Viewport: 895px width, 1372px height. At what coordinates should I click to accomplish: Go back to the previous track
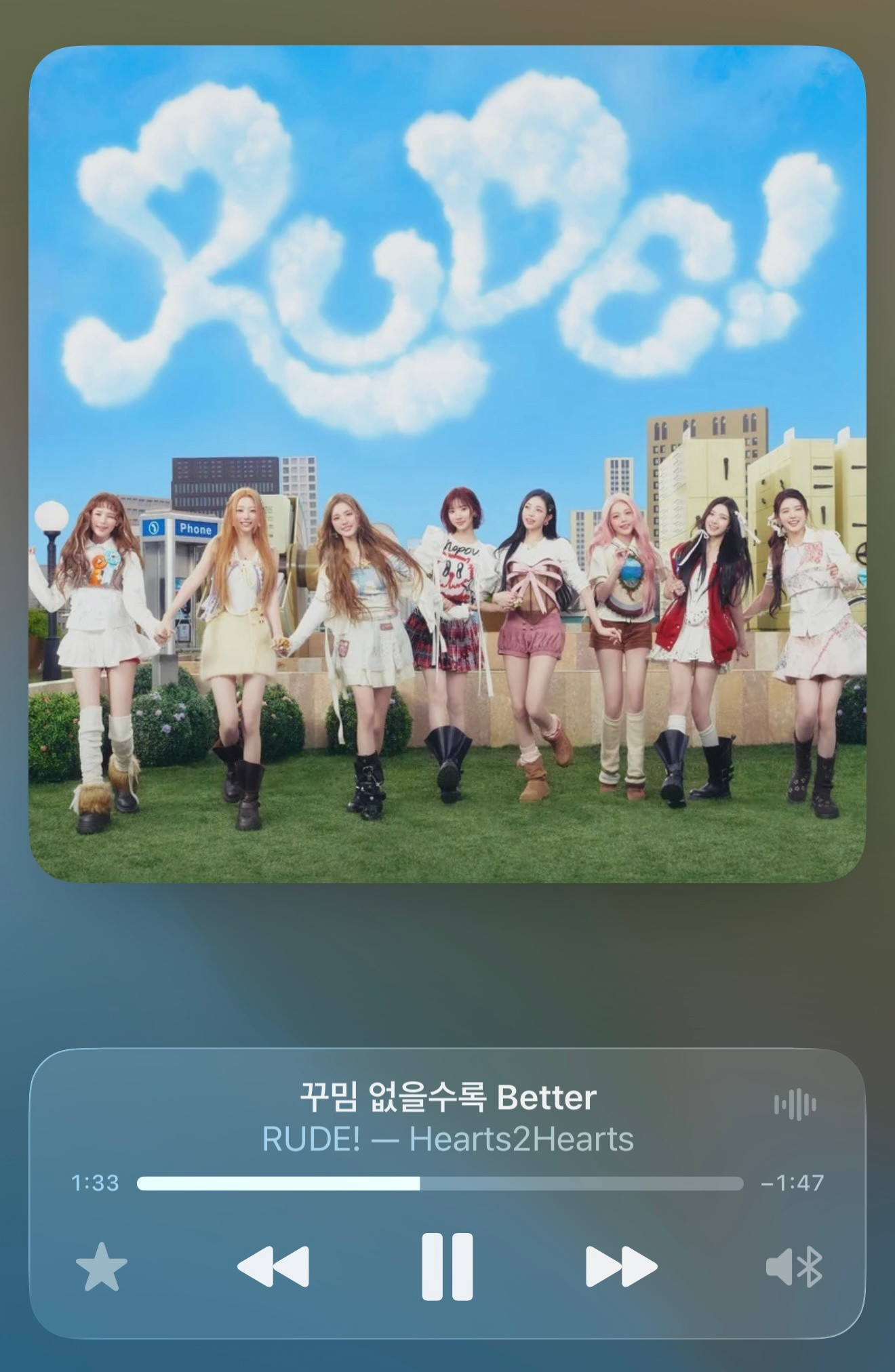coord(273,1266)
